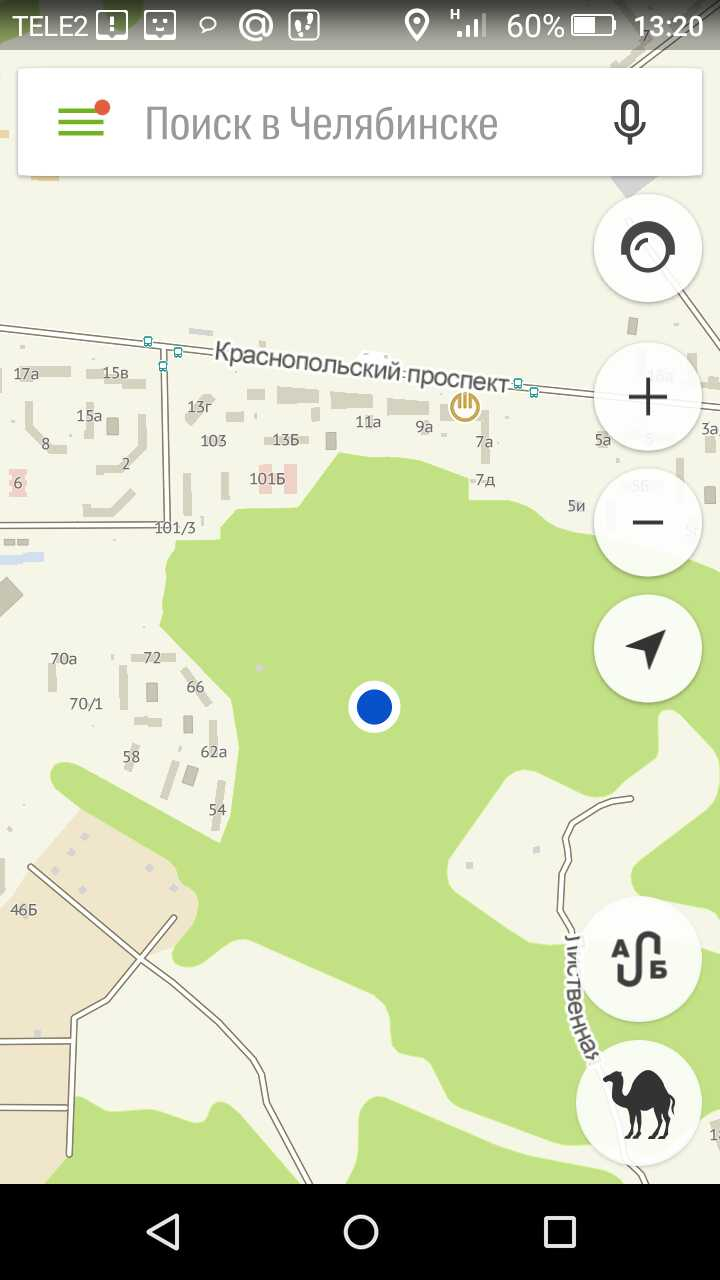This screenshot has width=720, height=1280.
Task: Open route planner А-Б button
Action: coord(640,959)
